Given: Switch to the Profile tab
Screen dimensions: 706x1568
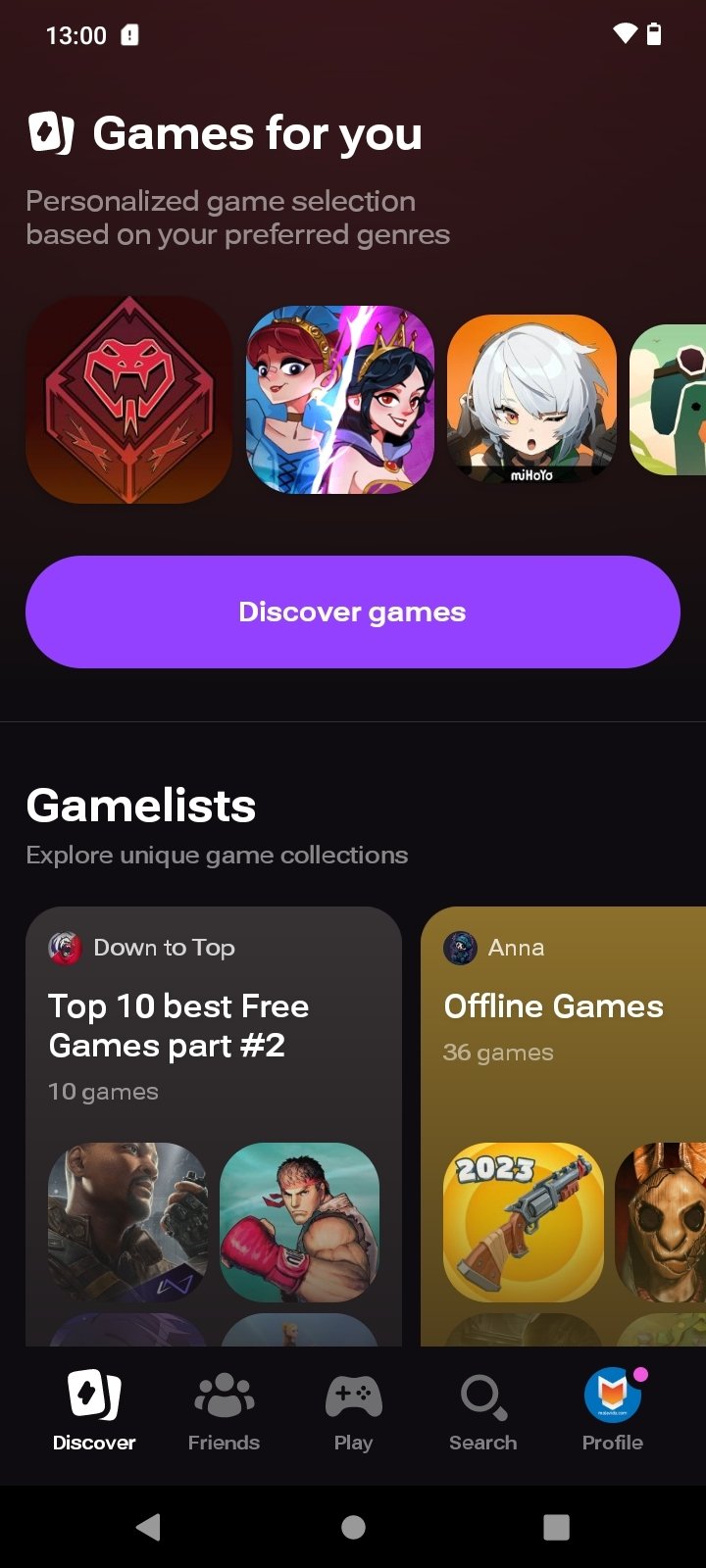Looking at the screenshot, I should (x=612, y=1412).
